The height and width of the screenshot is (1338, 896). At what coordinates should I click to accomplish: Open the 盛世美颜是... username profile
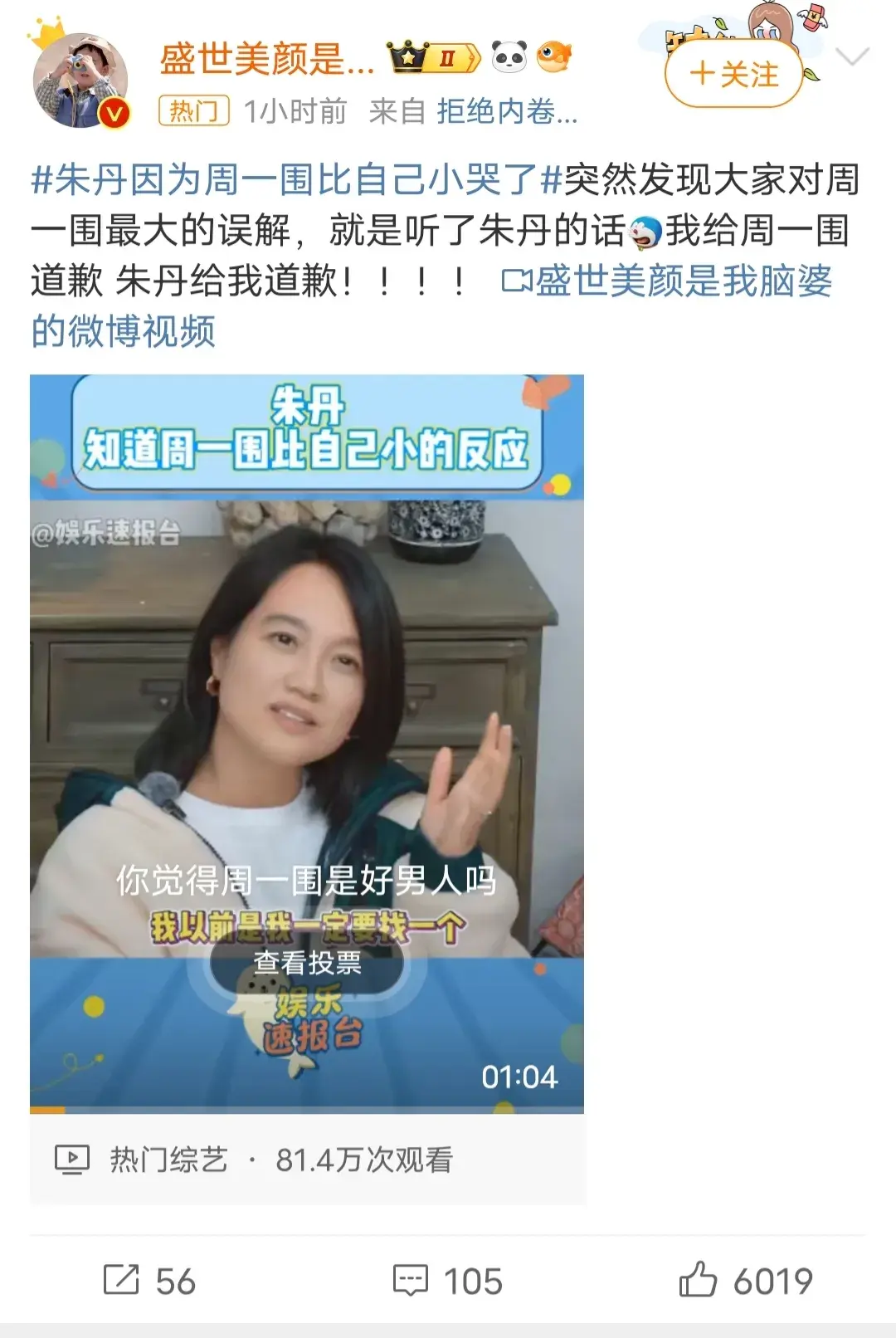(x=265, y=59)
